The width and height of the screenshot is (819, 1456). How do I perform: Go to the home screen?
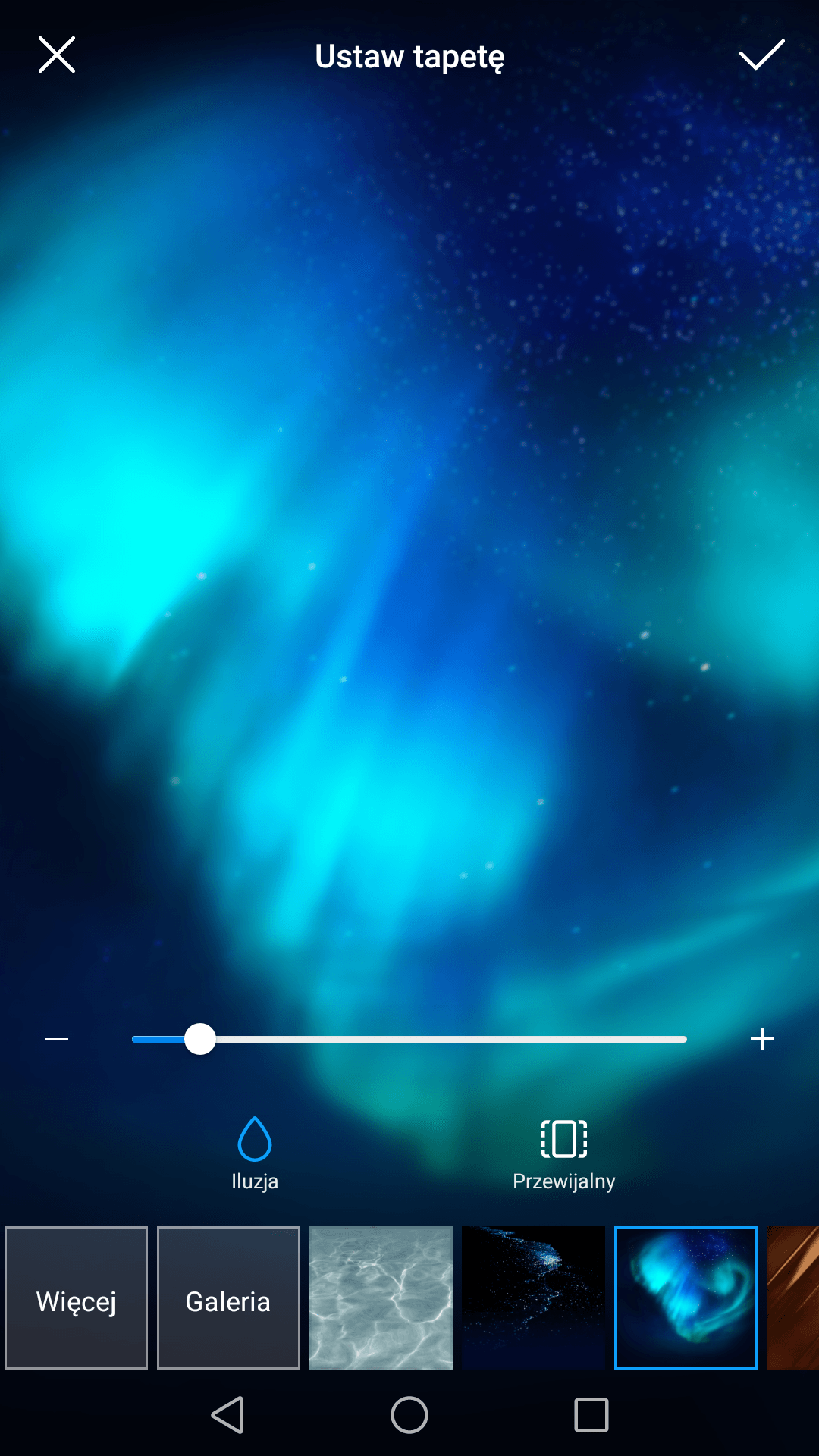pos(409,1415)
